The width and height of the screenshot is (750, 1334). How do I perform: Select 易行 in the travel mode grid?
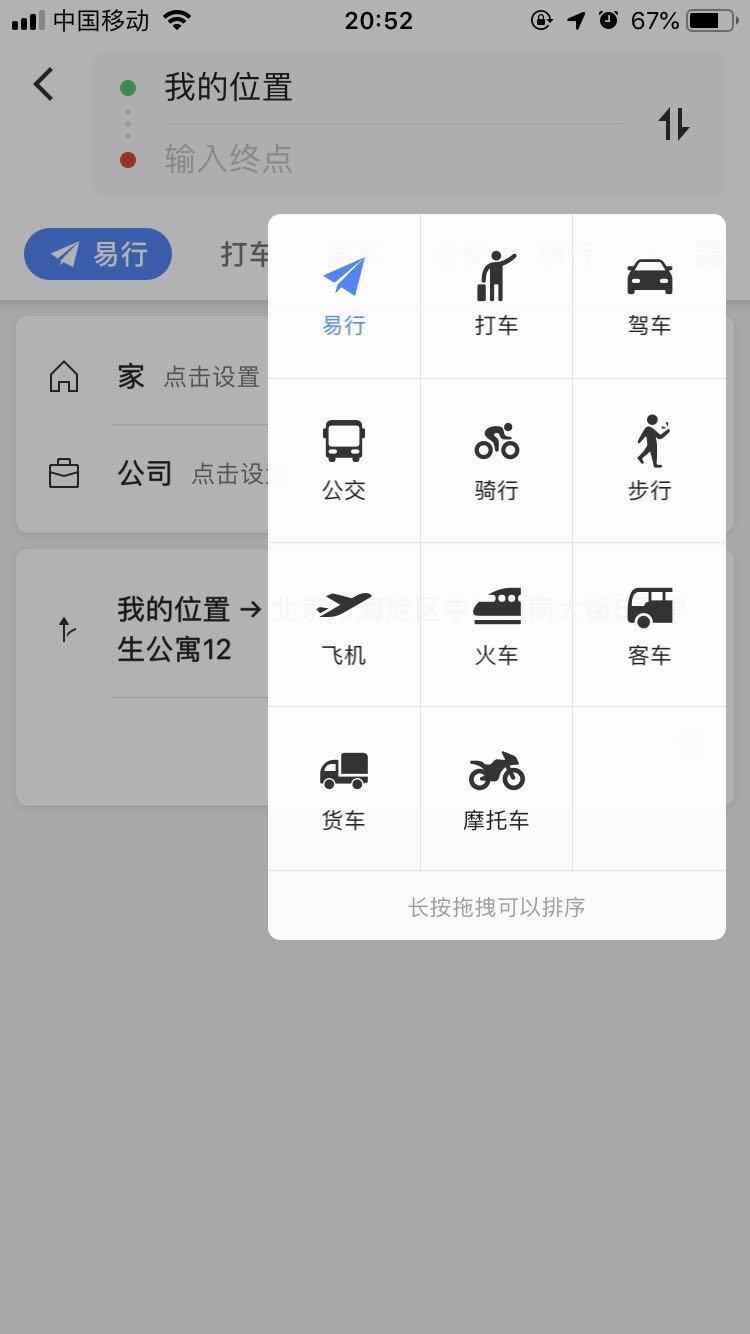344,296
